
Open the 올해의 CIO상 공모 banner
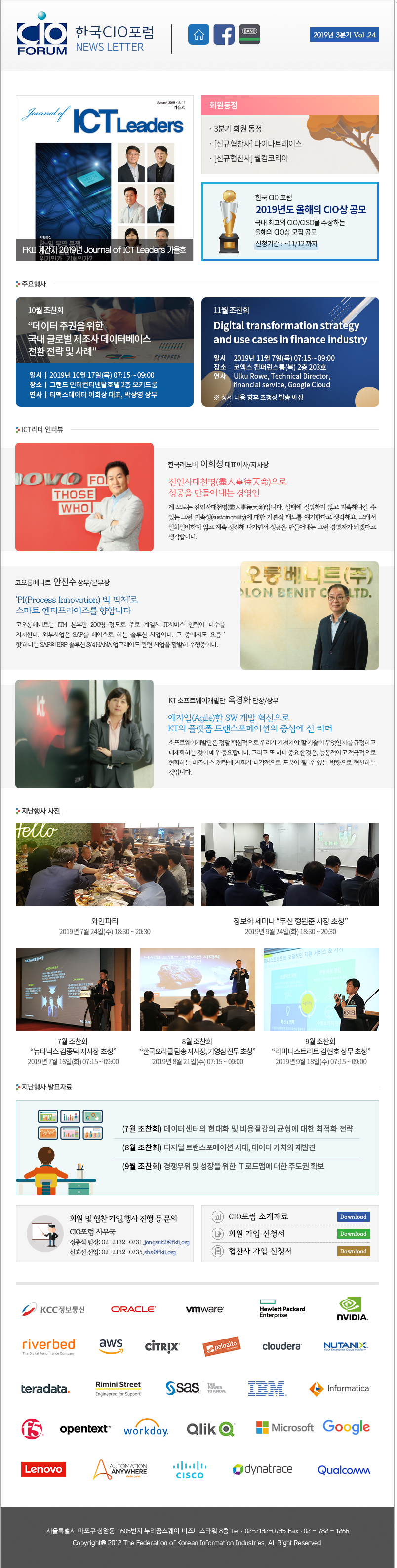290,221
